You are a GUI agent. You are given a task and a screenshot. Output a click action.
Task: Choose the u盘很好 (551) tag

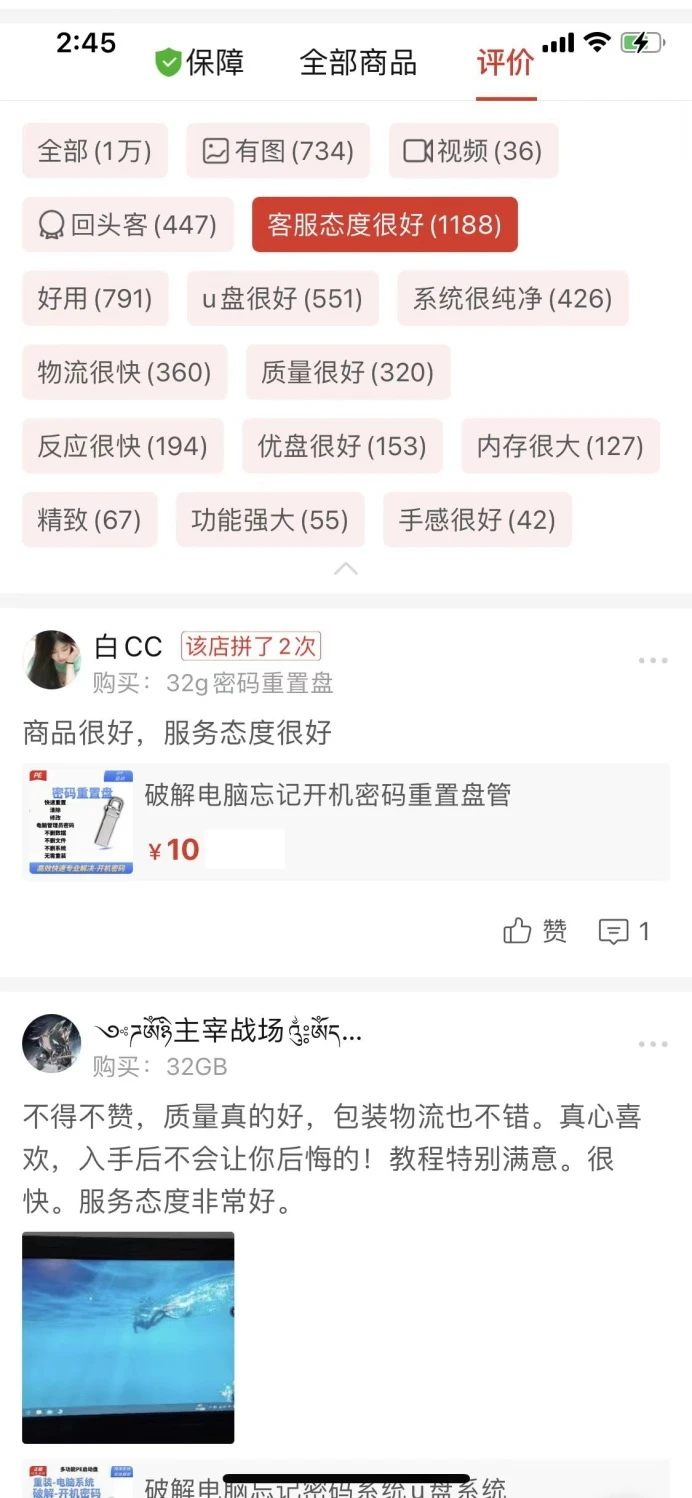[282, 299]
